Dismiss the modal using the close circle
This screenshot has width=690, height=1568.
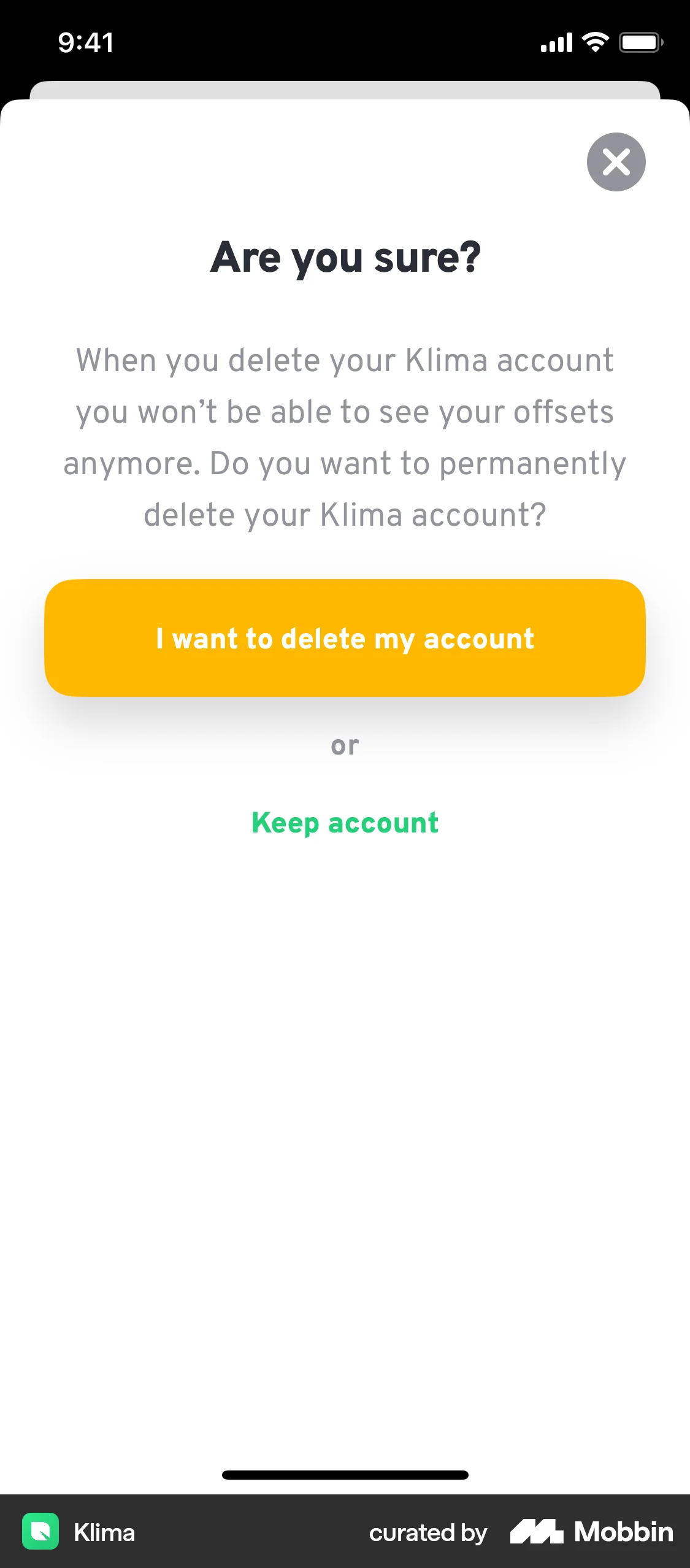click(x=616, y=162)
